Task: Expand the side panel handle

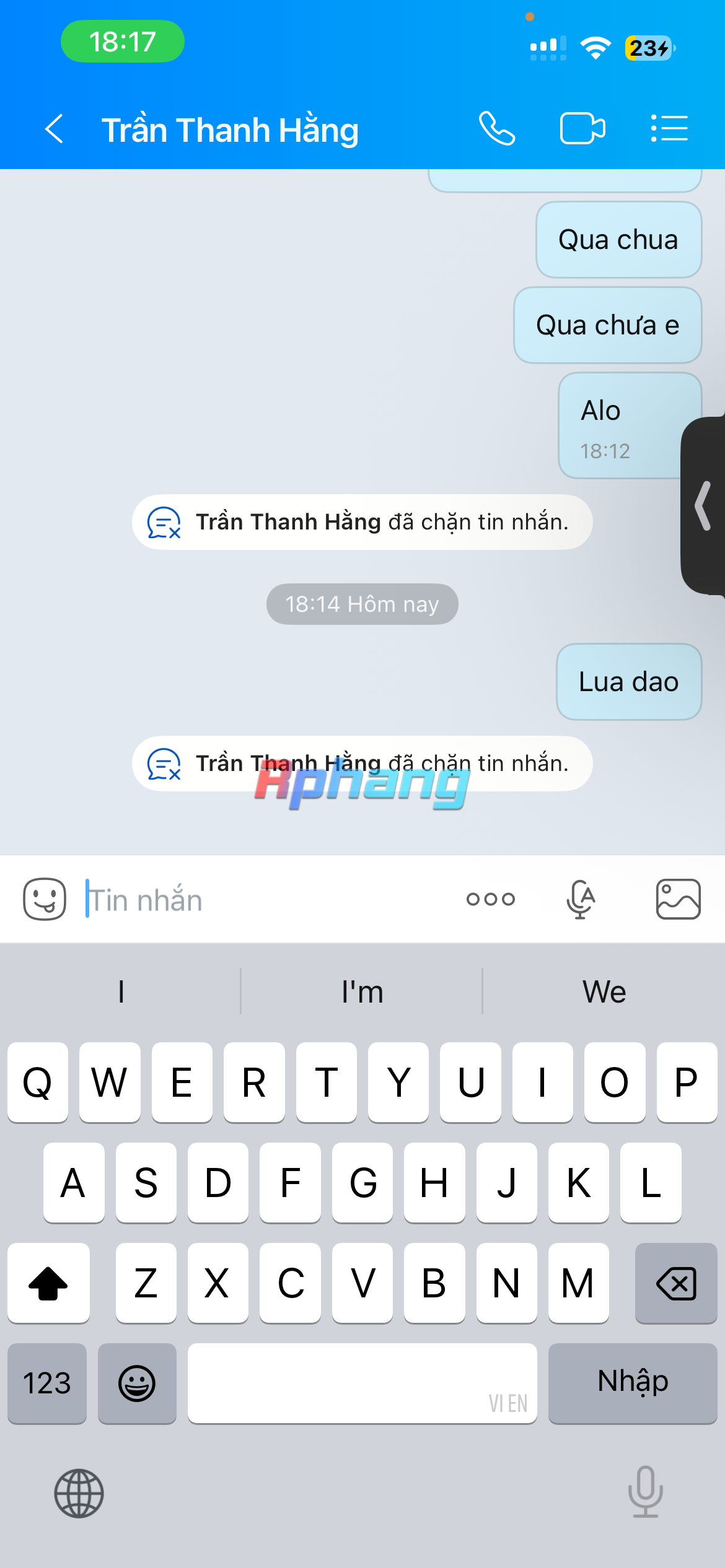Action: (703, 506)
